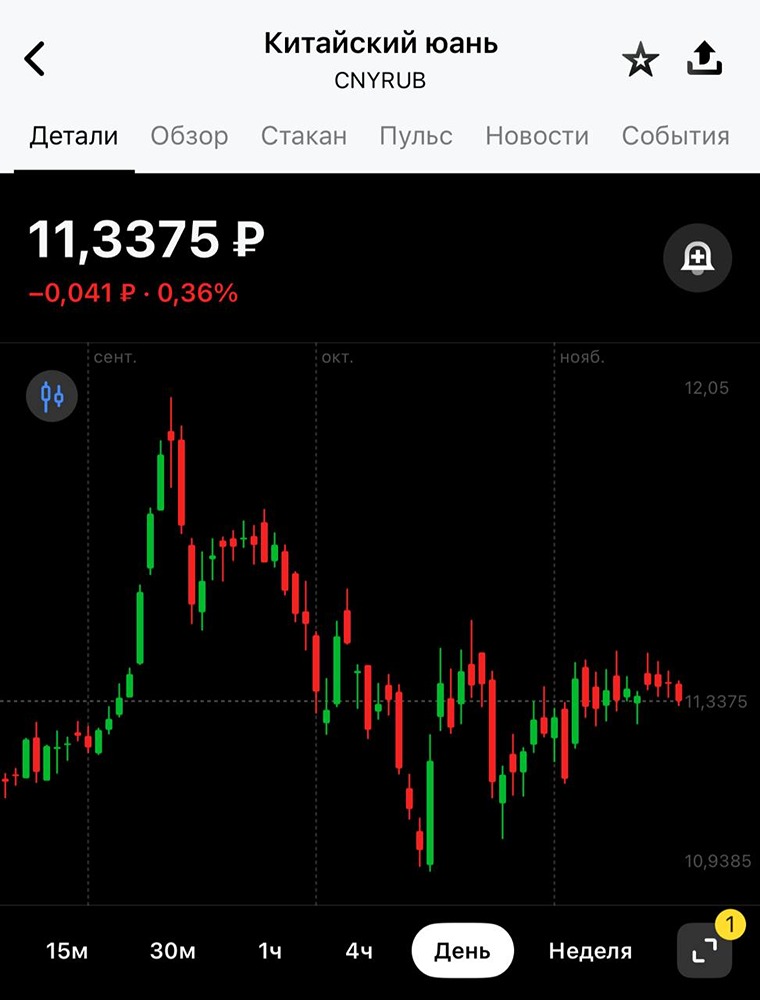Select the 15м chart interval
Viewport: 760px width, 1000px height.
(x=67, y=950)
